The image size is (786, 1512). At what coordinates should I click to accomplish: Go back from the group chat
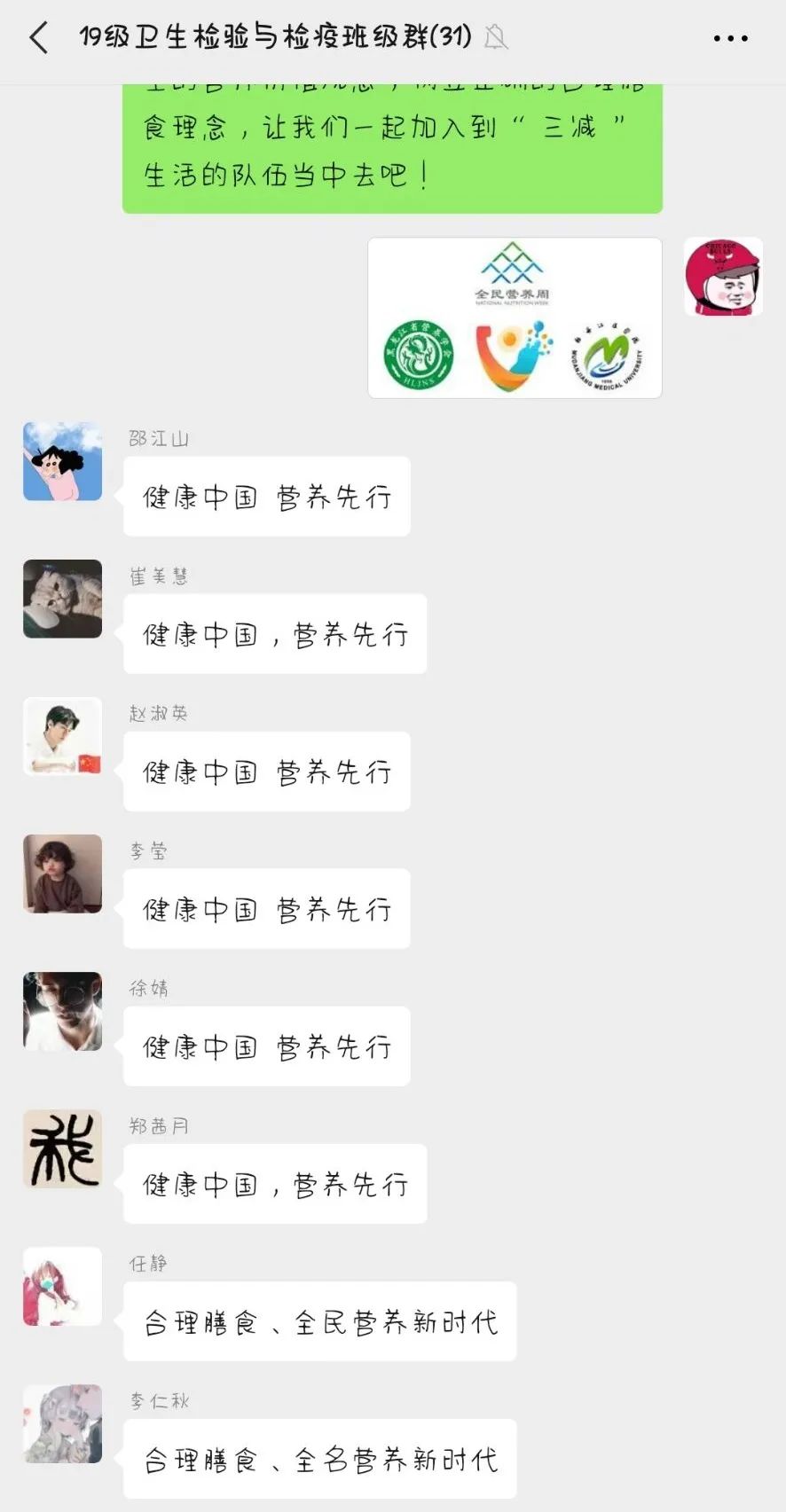pyautogui.click(x=39, y=38)
